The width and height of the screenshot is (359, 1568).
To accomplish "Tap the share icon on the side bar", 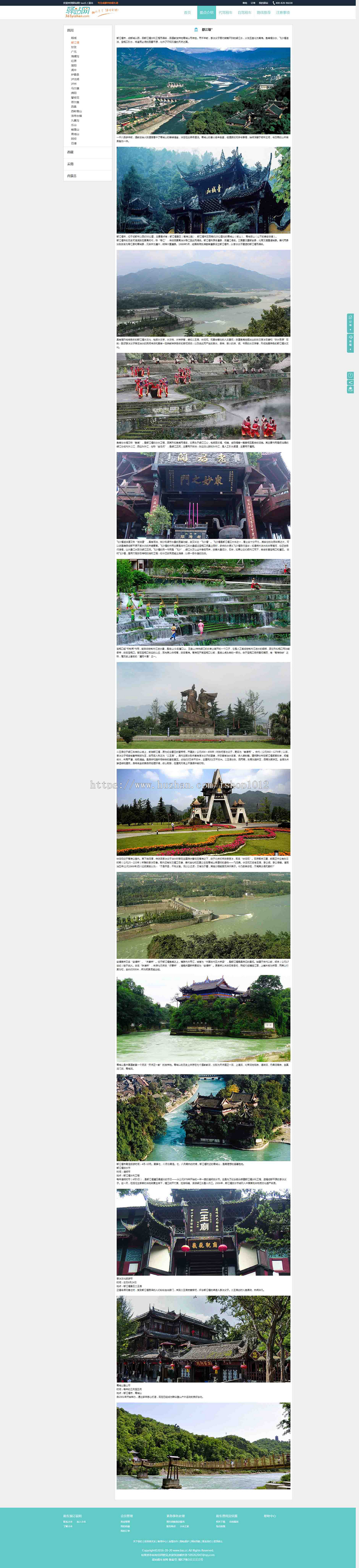I will (x=351, y=383).
